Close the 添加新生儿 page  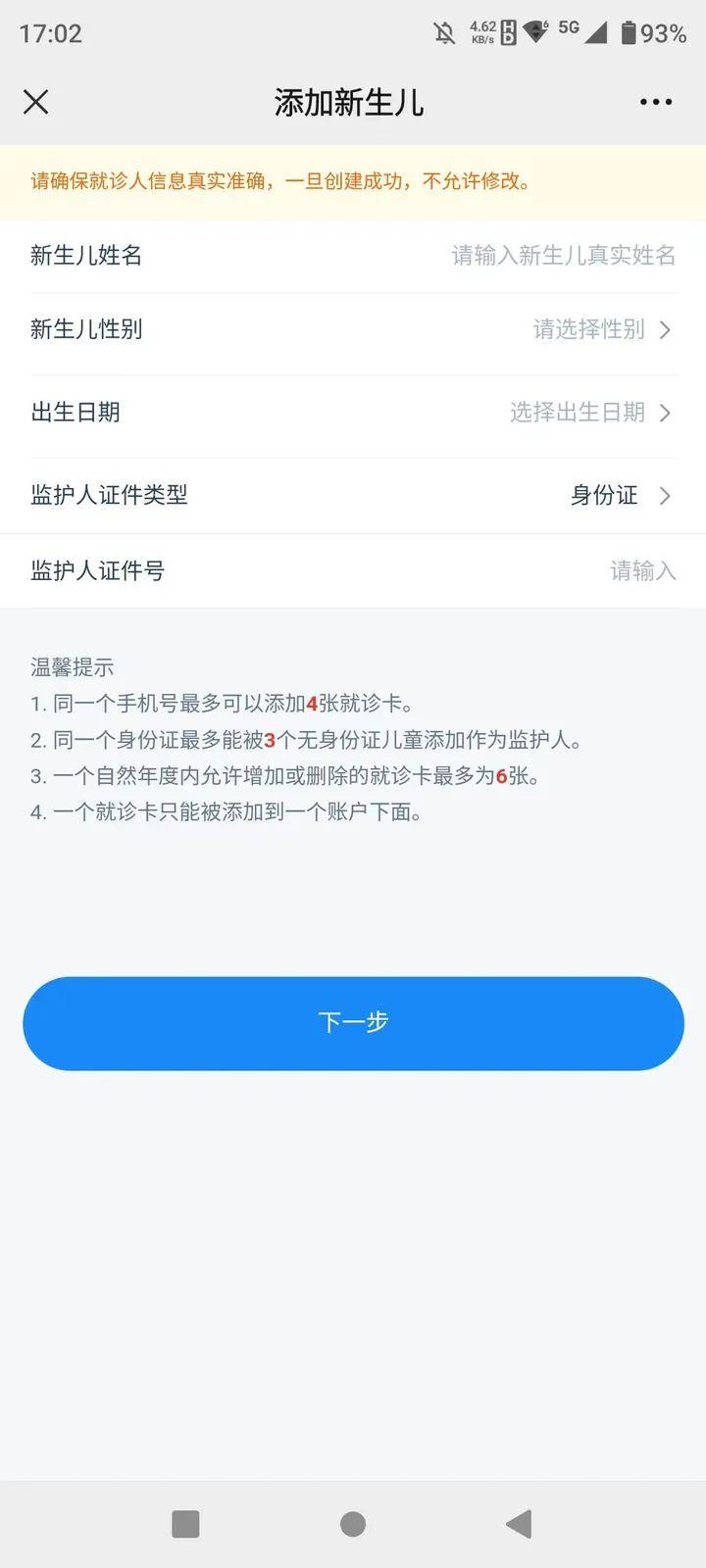(x=35, y=101)
